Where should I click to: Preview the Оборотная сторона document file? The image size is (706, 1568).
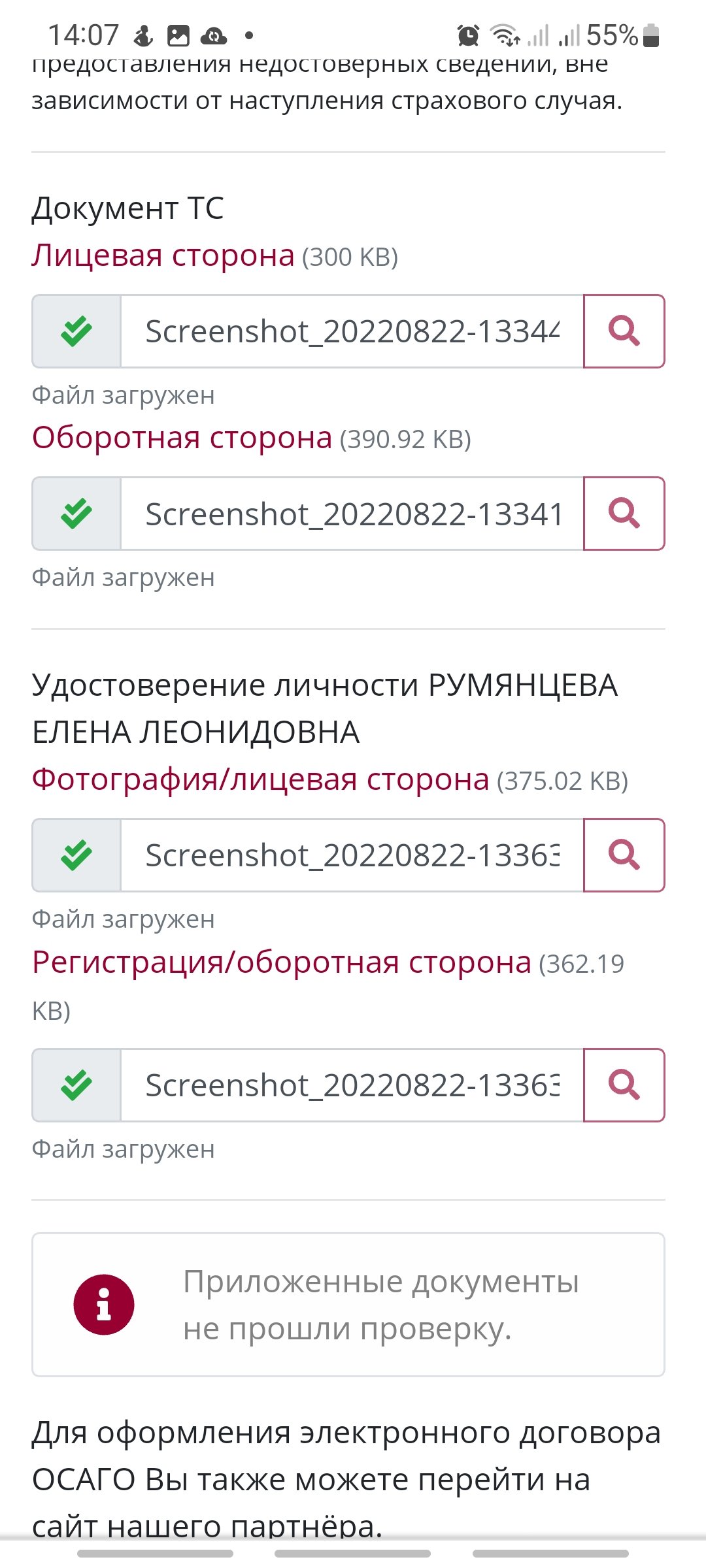(x=624, y=514)
